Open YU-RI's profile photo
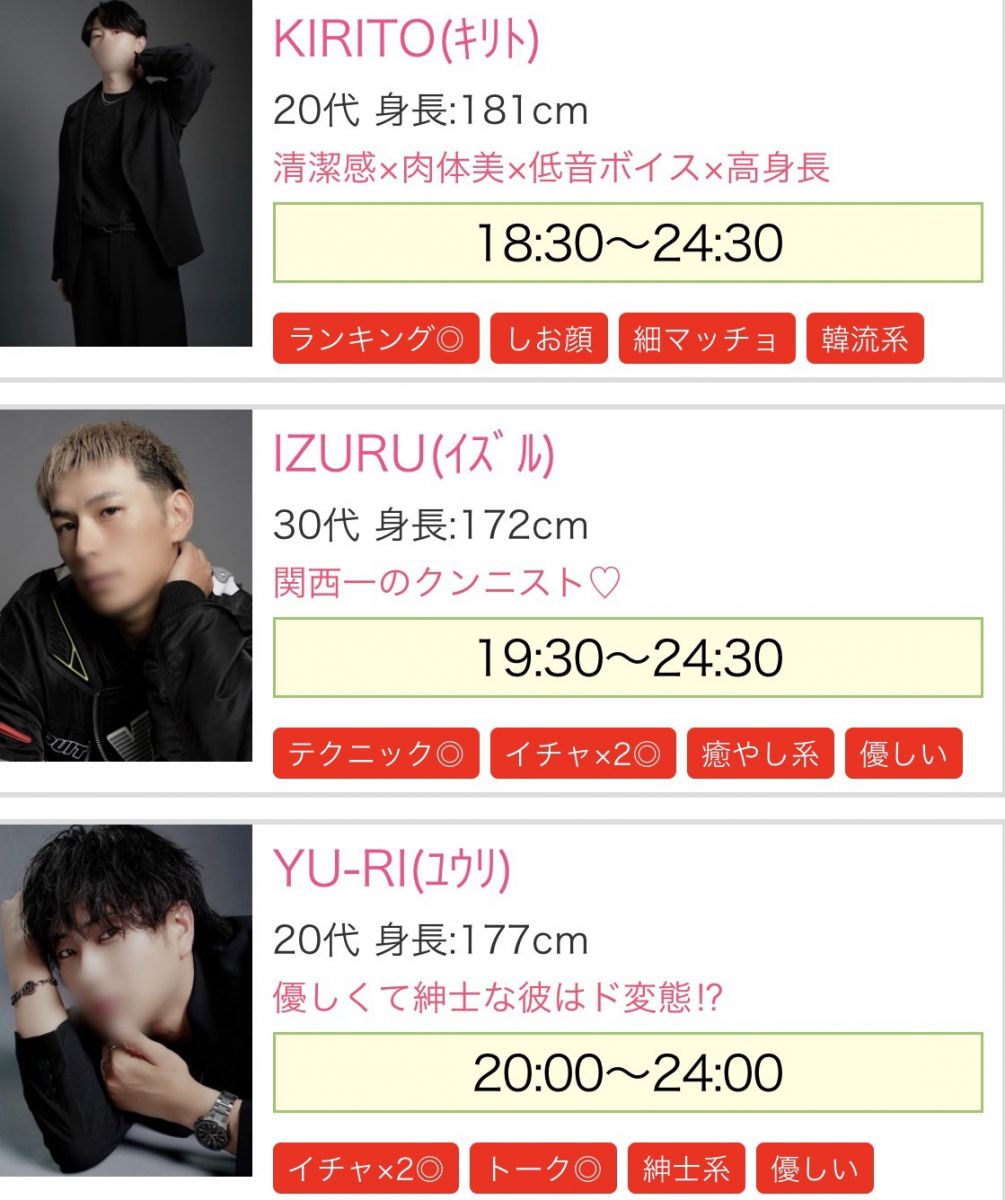This screenshot has width=1005, height=1200. (x=126, y=1000)
